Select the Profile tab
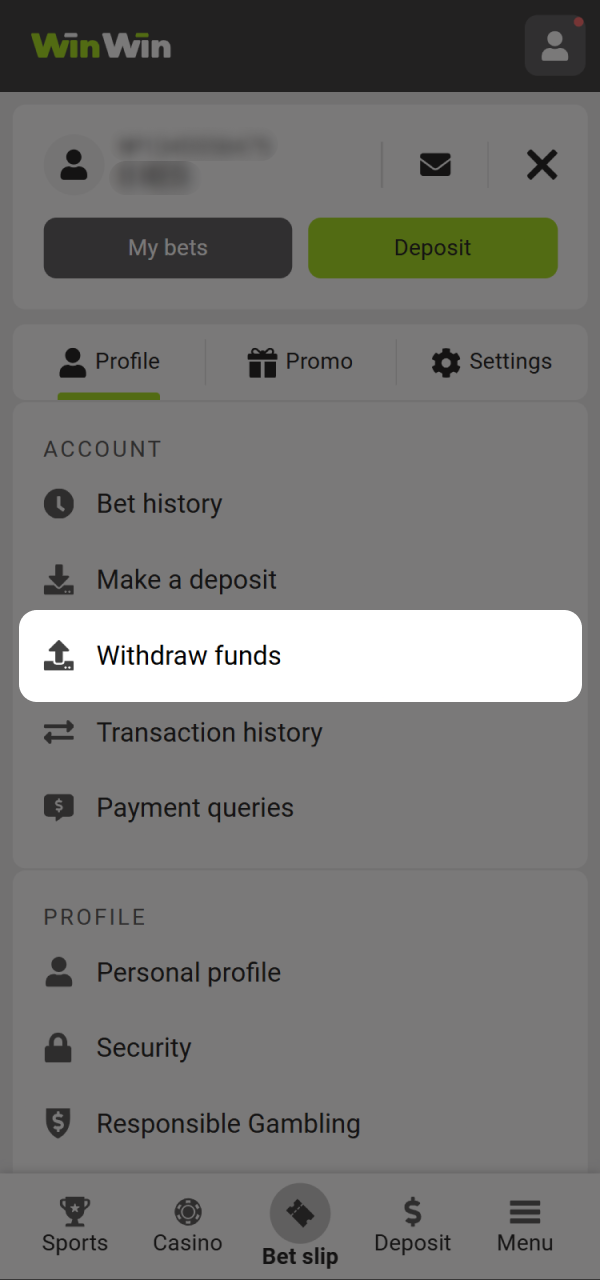Image resolution: width=600 pixels, height=1280 pixels. [x=109, y=362]
